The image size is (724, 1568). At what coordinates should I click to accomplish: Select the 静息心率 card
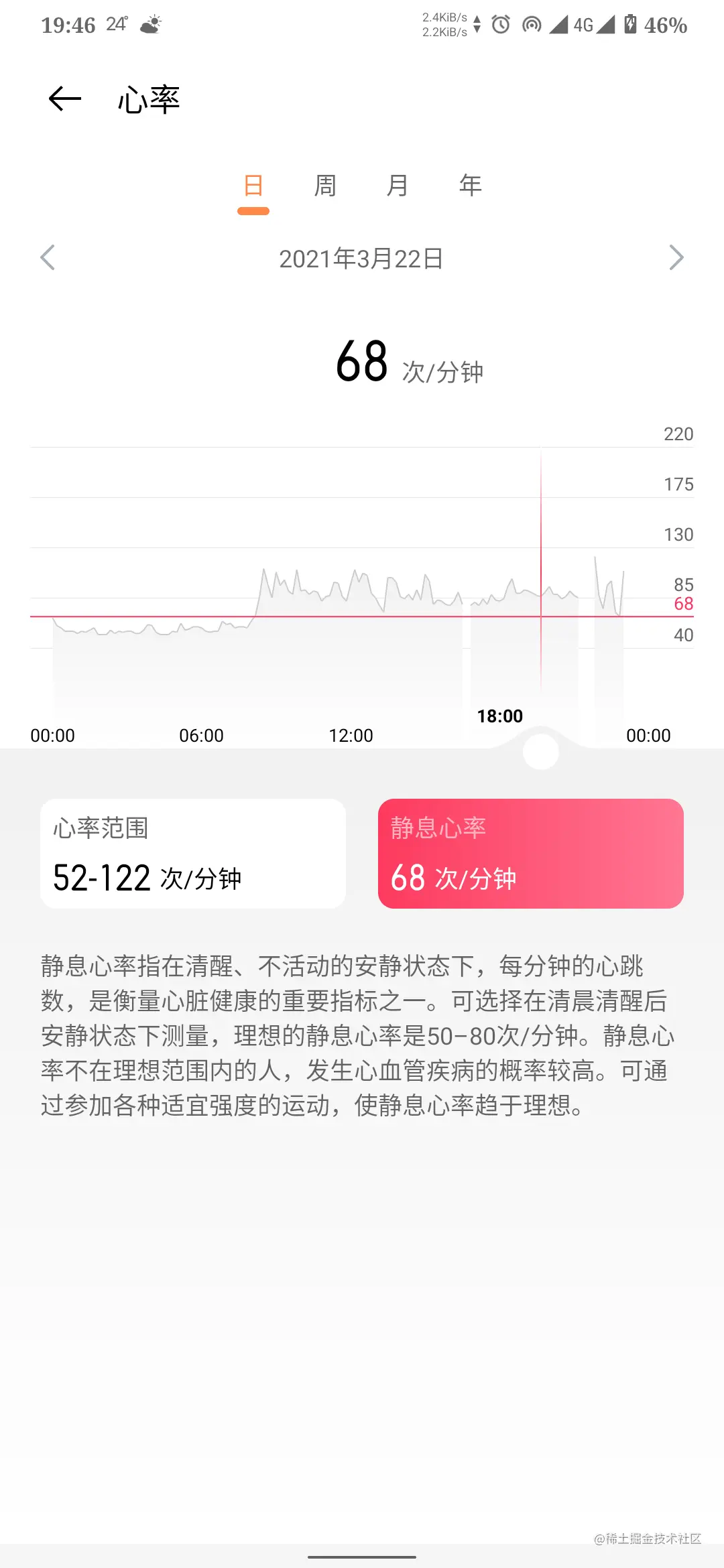[530, 853]
